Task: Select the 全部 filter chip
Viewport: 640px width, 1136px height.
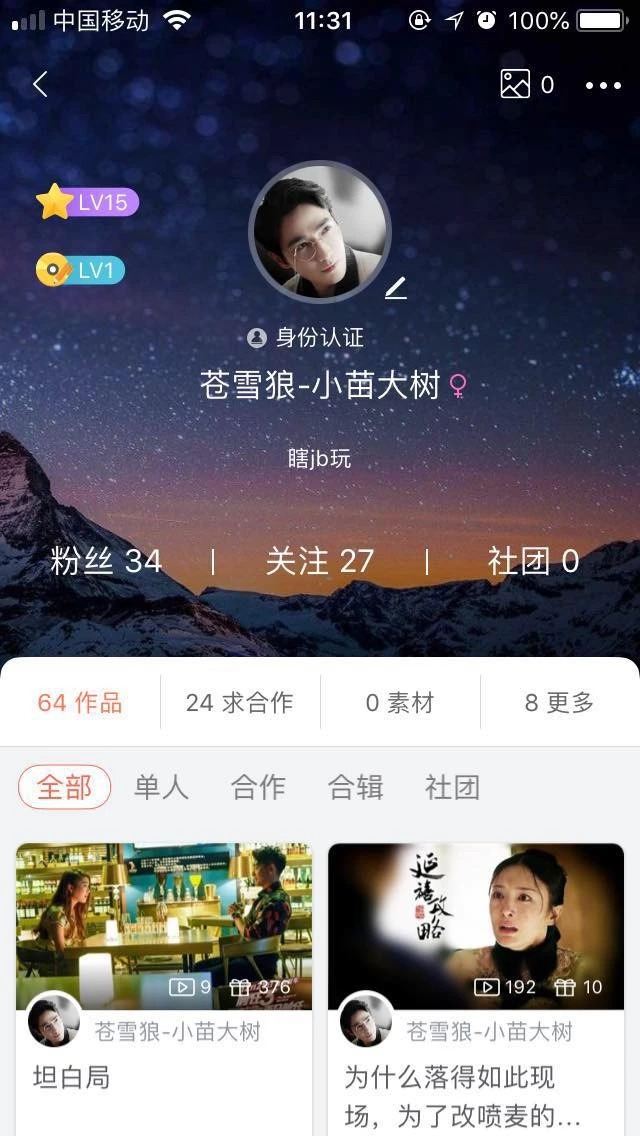Action: [65, 788]
